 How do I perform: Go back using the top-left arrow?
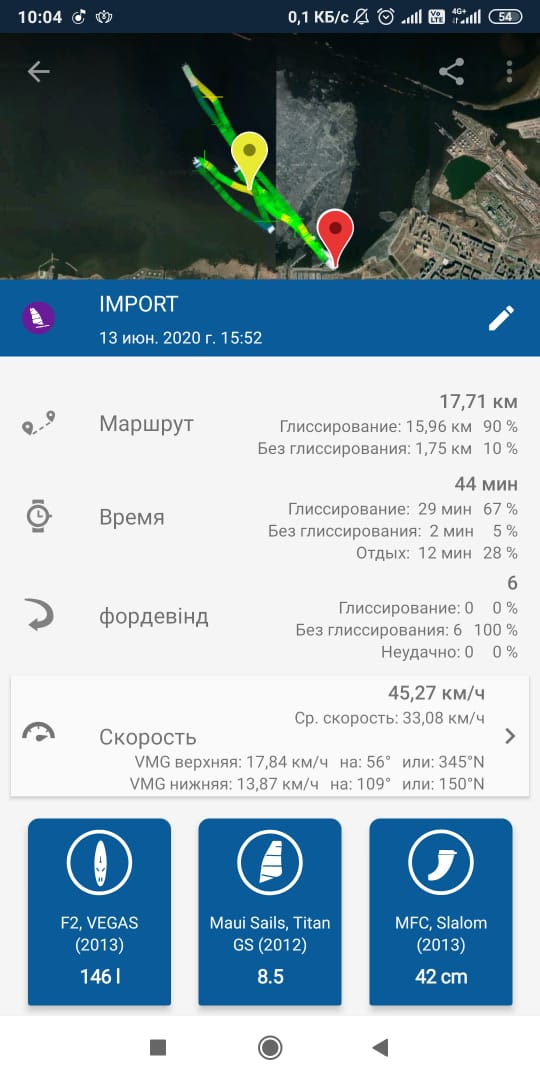point(39,72)
